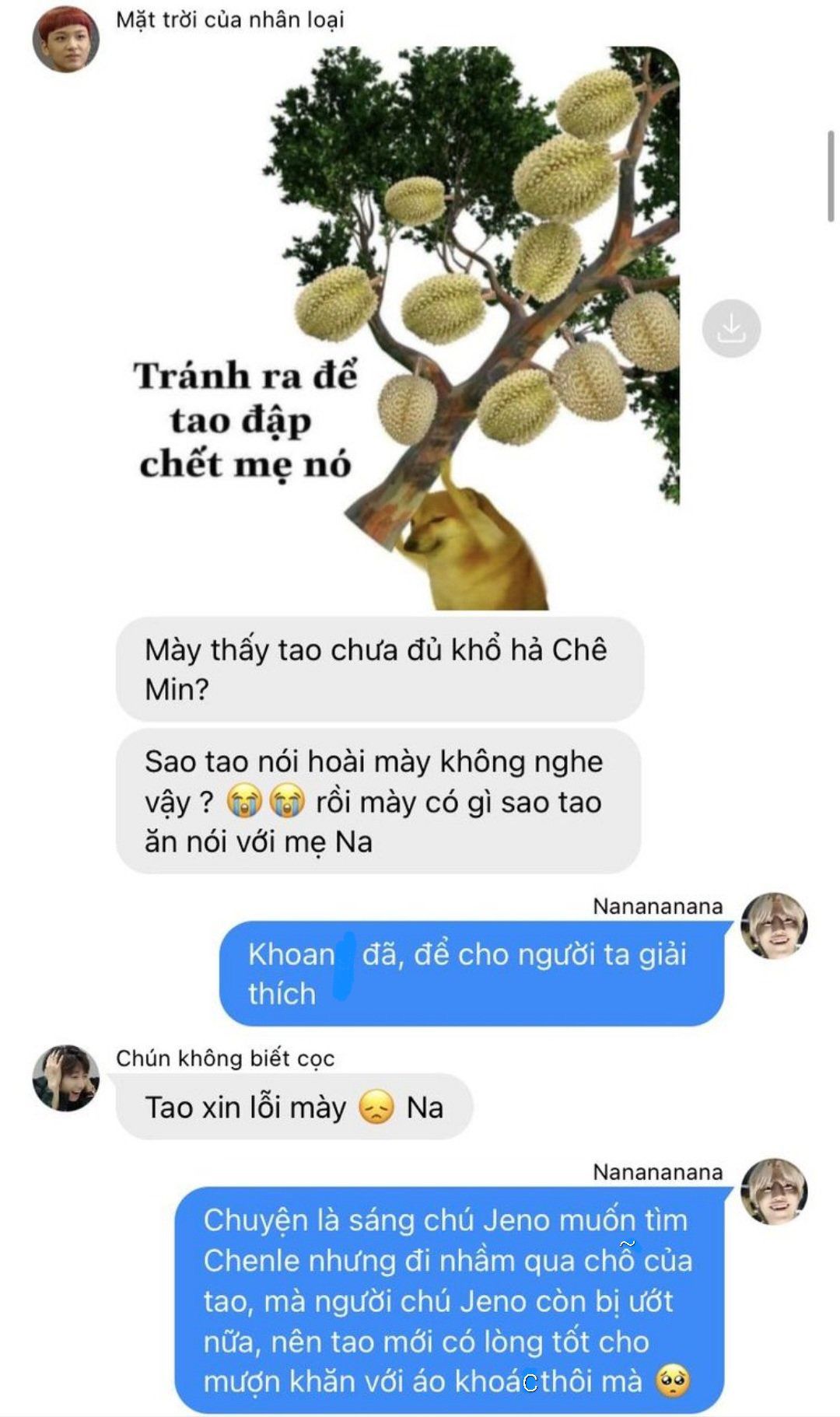The image size is (840, 1417).
Task: Tap Nanananana's avatar beside 'Khoan đã' message
Action: pyautogui.click(x=774, y=925)
